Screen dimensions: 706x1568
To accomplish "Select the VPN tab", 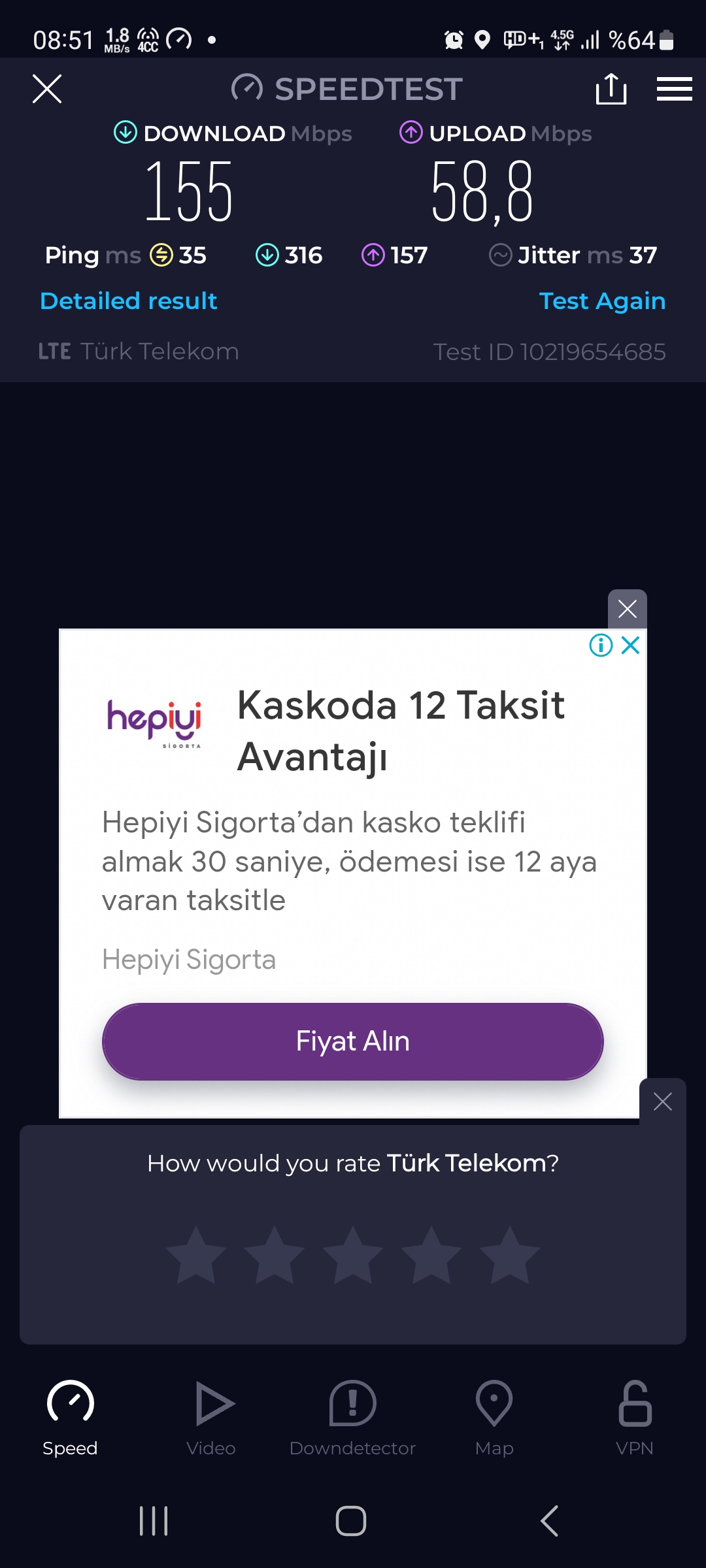I will coord(635,1419).
